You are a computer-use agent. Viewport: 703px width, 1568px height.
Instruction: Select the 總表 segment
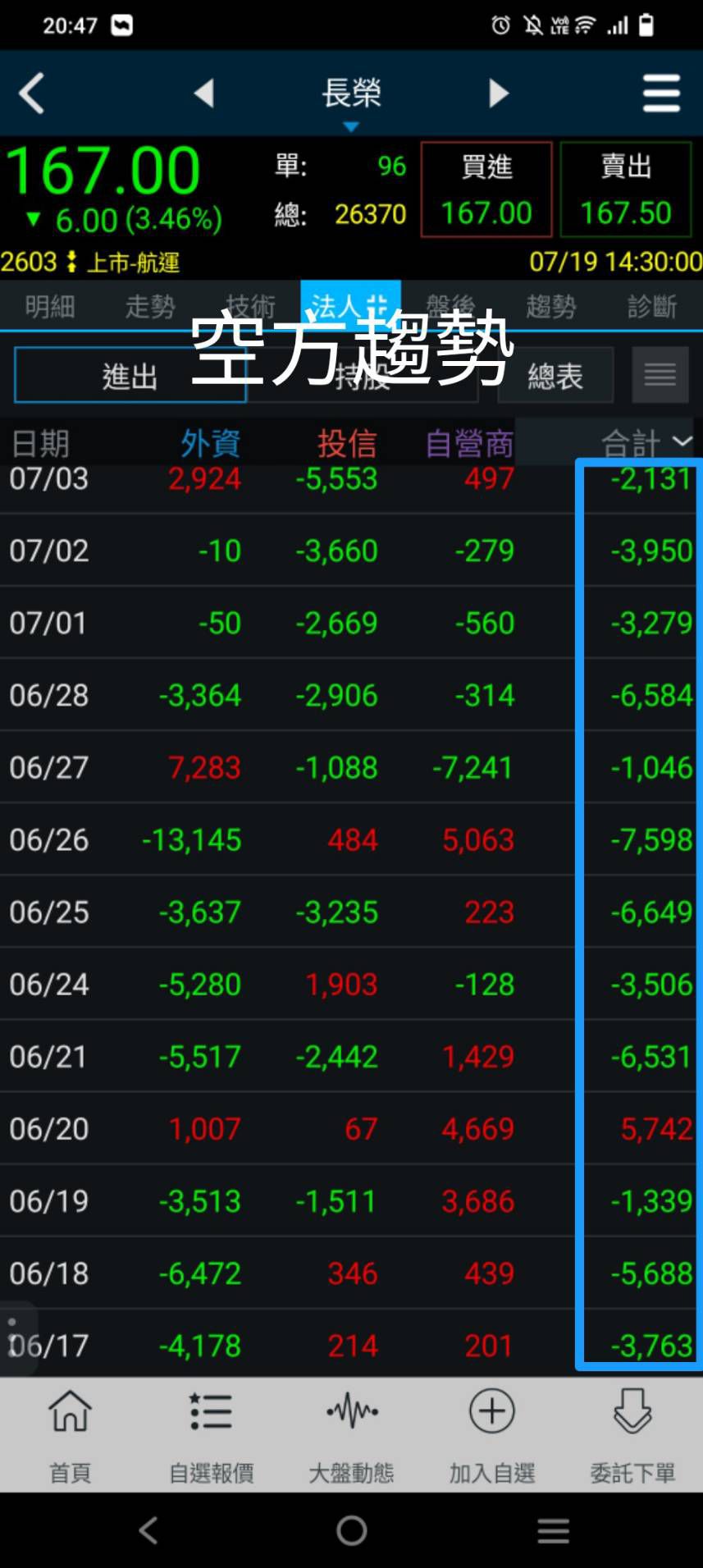(555, 375)
